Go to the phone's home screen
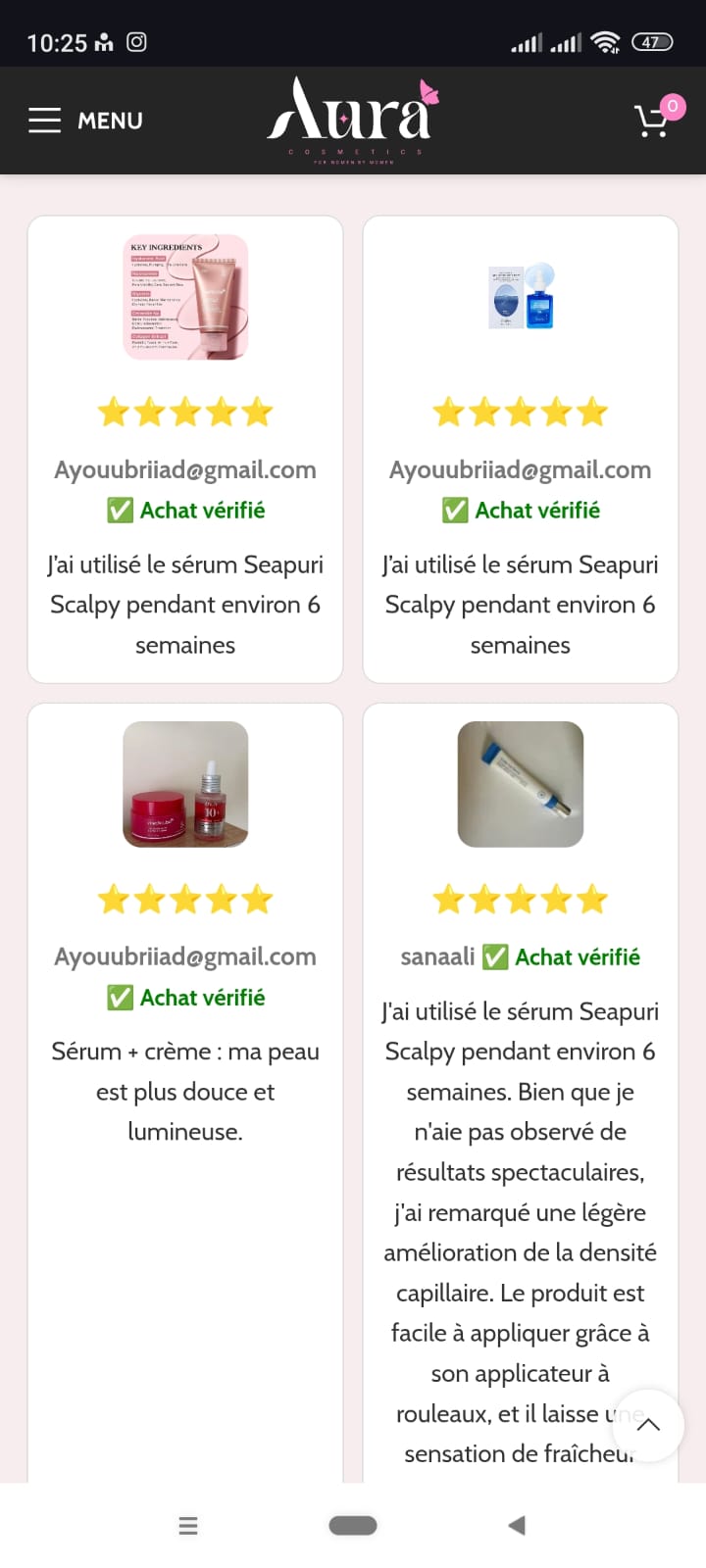706x1568 pixels. [x=353, y=1525]
